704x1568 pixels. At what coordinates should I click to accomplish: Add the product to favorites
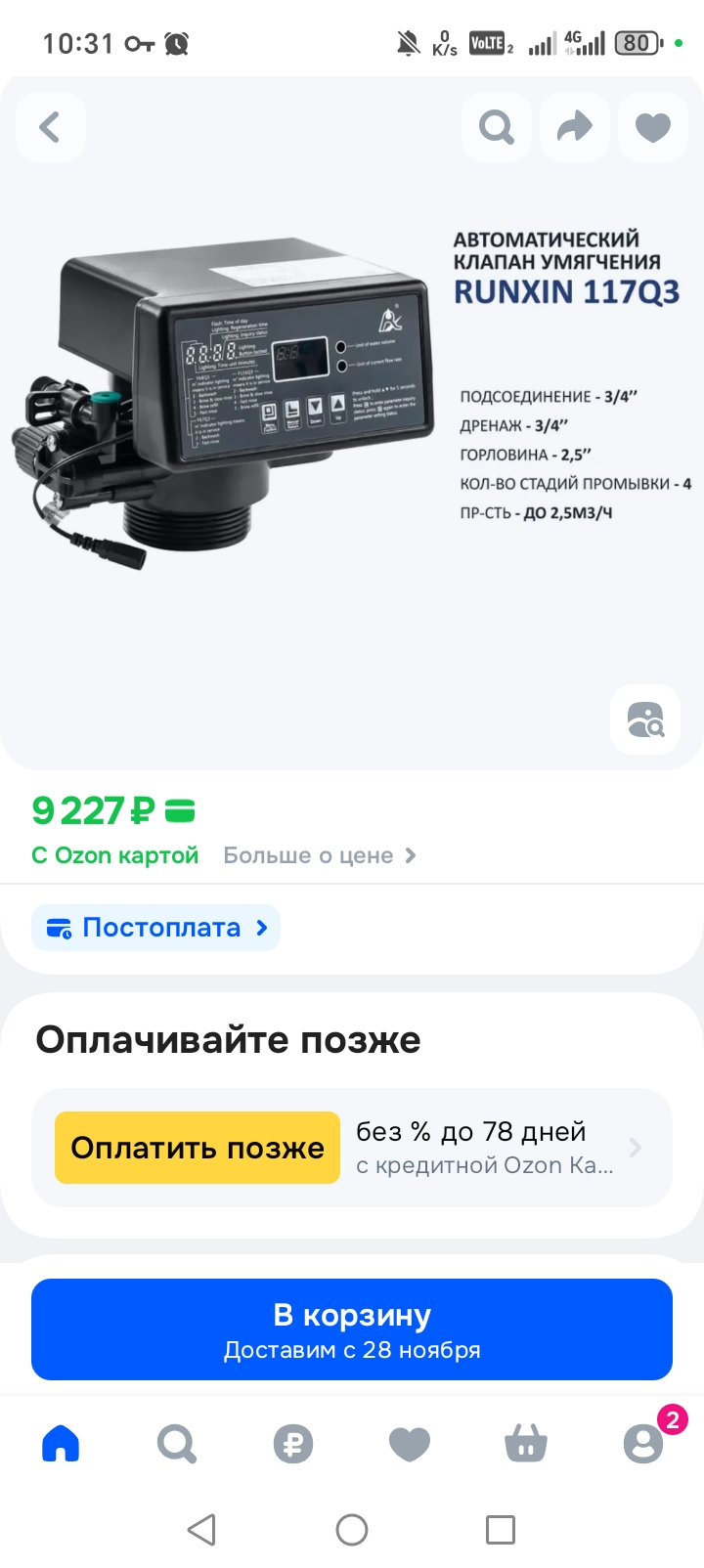tap(653, 127)
